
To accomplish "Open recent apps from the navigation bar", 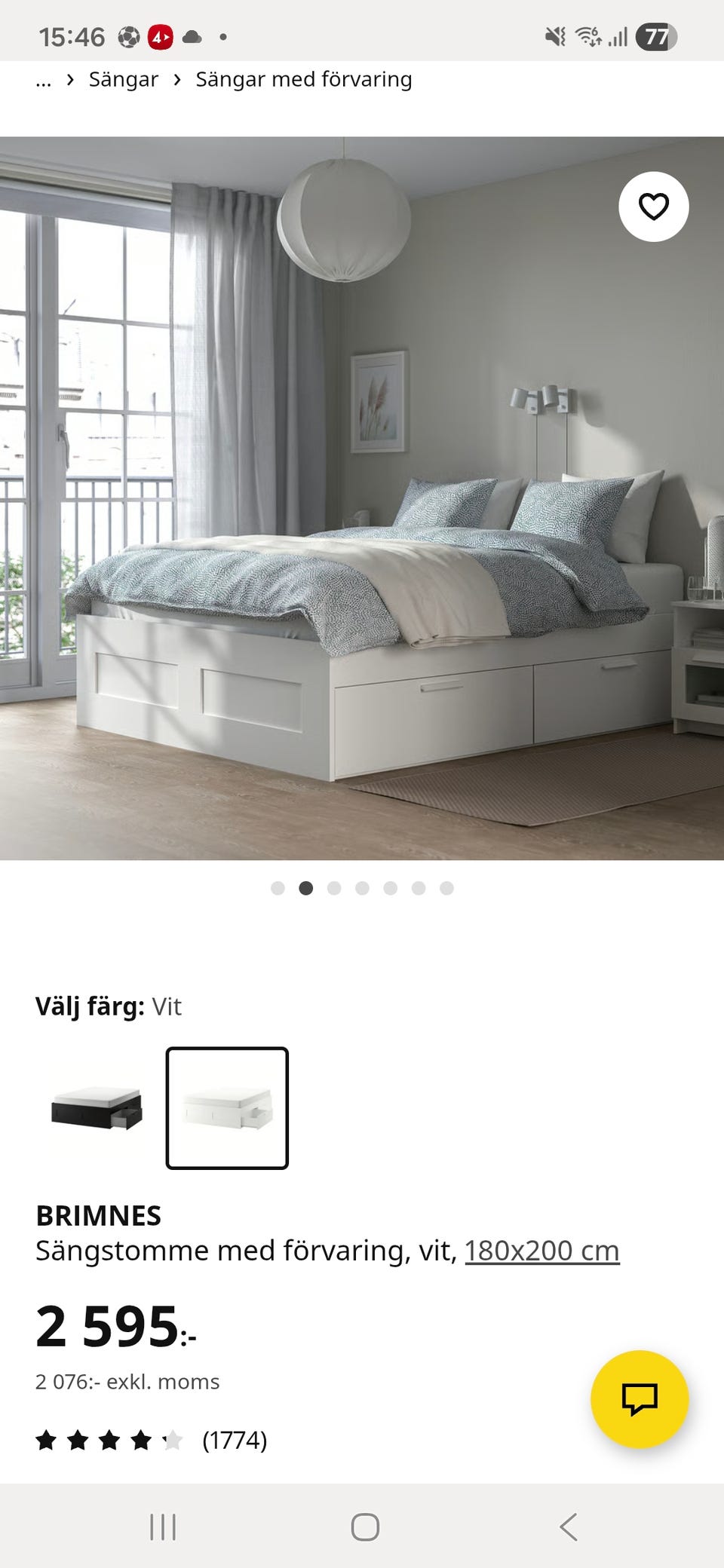I will point(163,1527).
